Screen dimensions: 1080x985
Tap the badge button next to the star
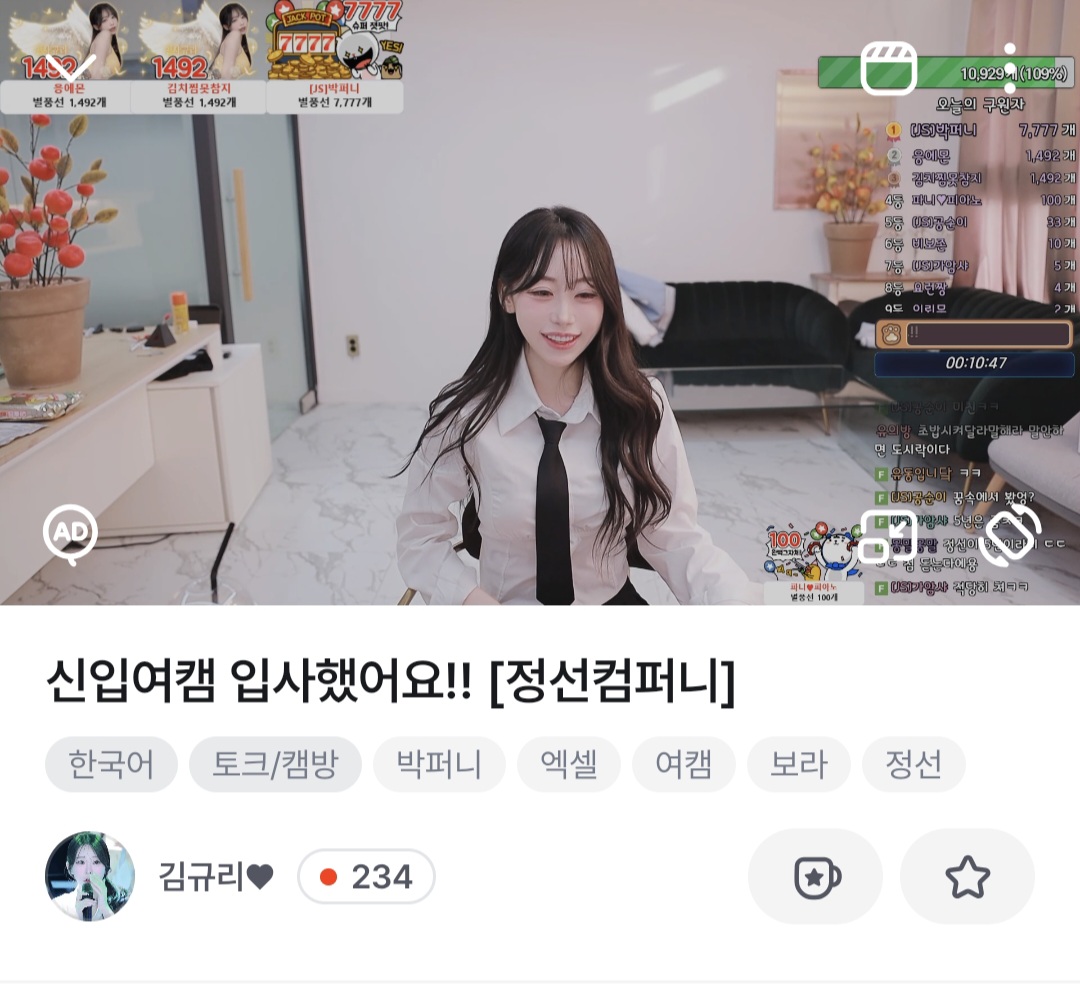pyautogui.click(x=815, y=877)
